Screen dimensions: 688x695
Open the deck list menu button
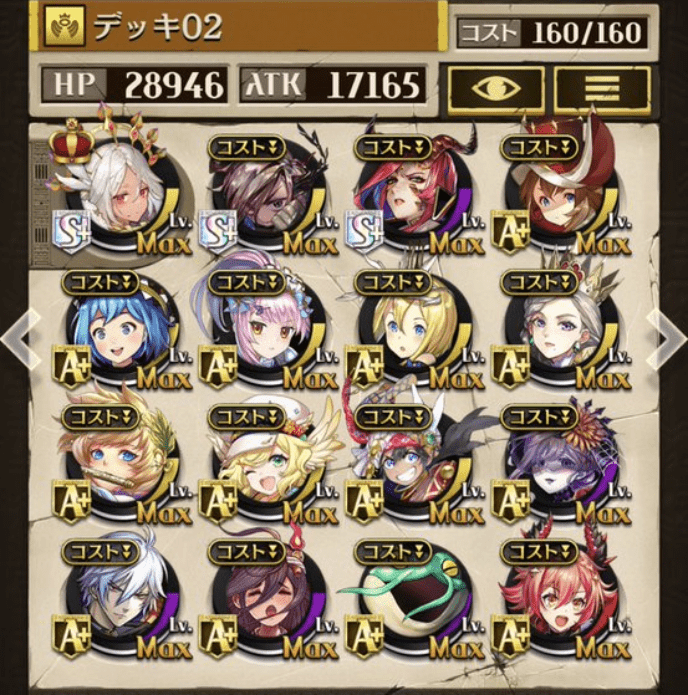pos(603,89)
